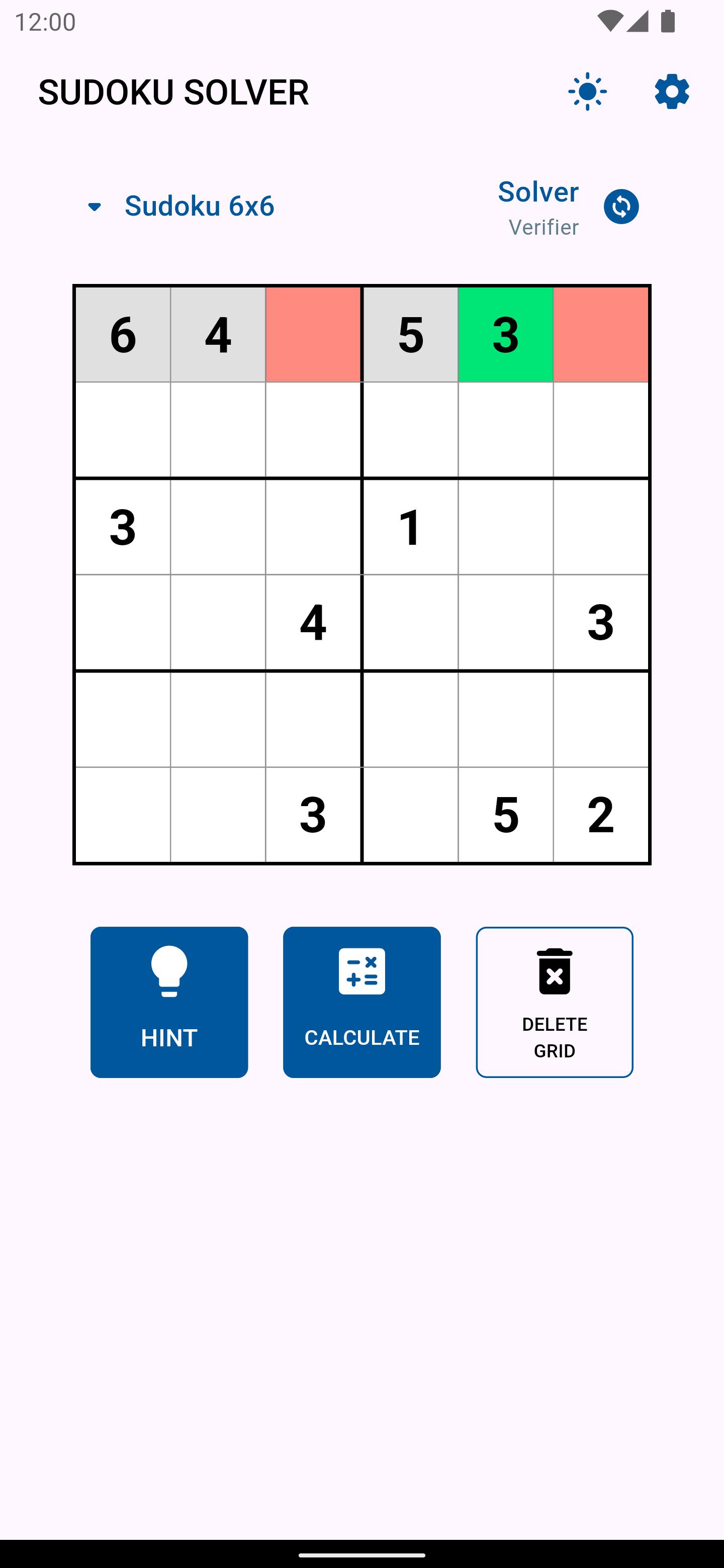Viewport: 724px width, 1568px height.
Task: Select the bottom-right cell containing 2
Action: 600,815
